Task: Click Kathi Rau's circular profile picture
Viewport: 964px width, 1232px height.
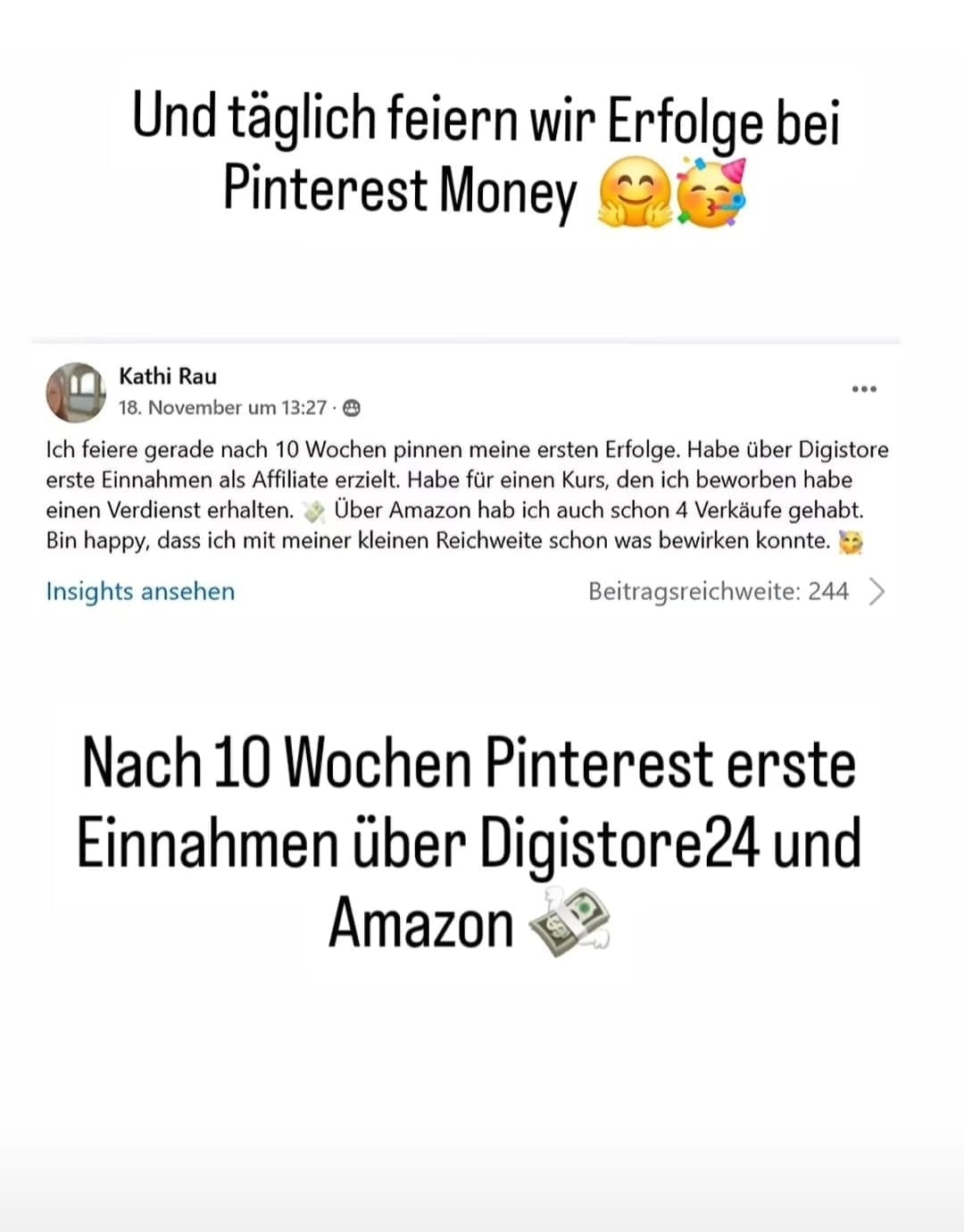Action: click(x=76, y=391)
